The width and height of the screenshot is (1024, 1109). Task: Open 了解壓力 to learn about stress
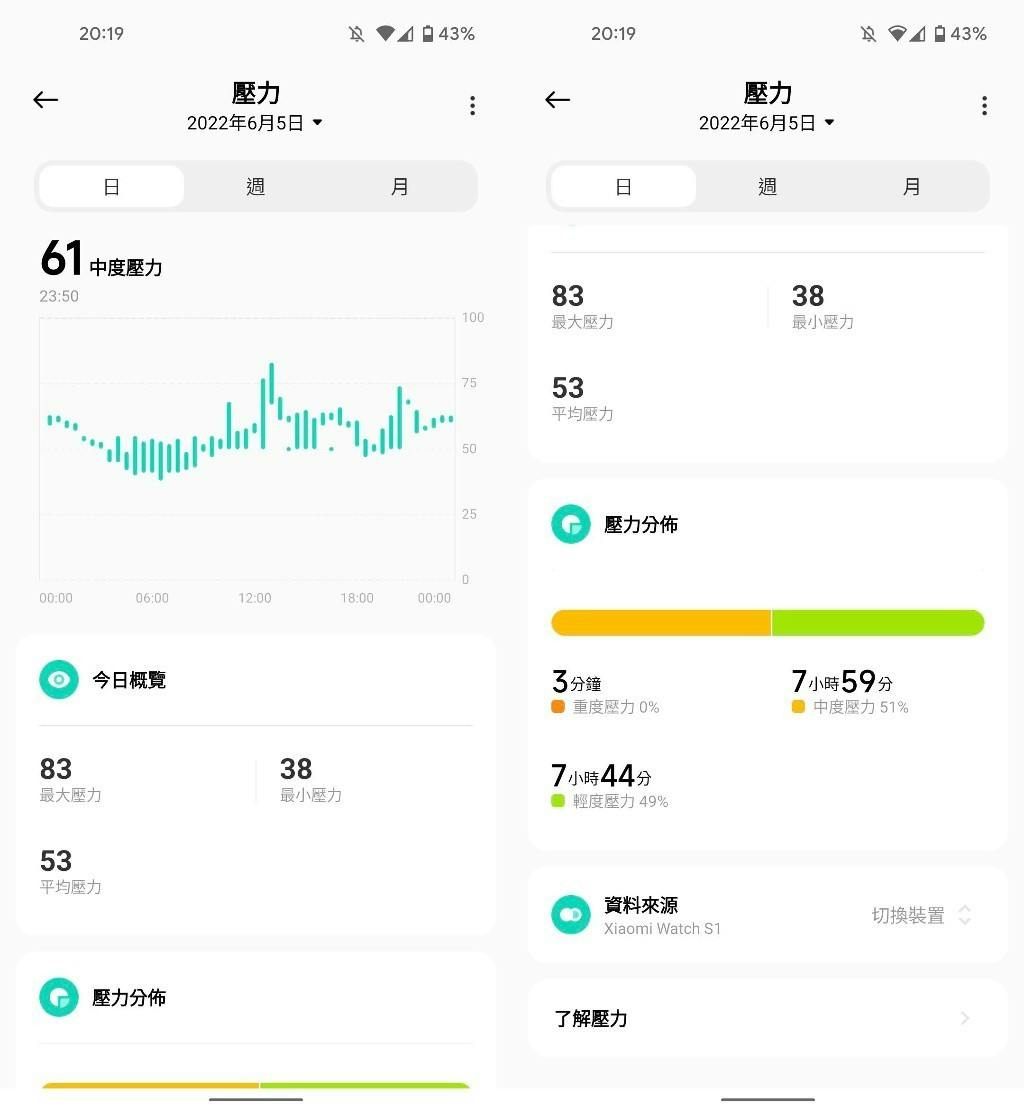tap(767, 1018)
